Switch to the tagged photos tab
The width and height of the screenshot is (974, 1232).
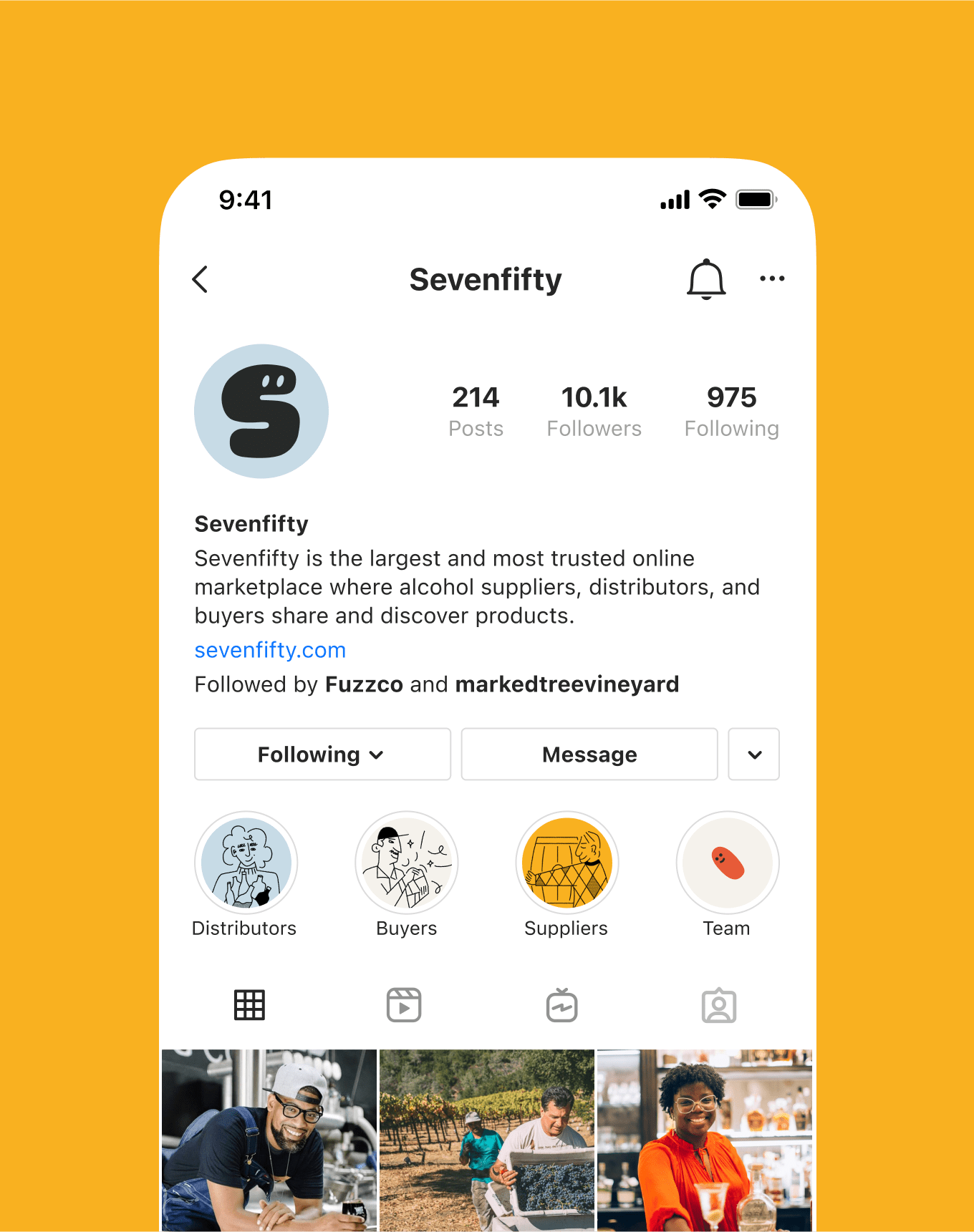[x=719, y=1006]
